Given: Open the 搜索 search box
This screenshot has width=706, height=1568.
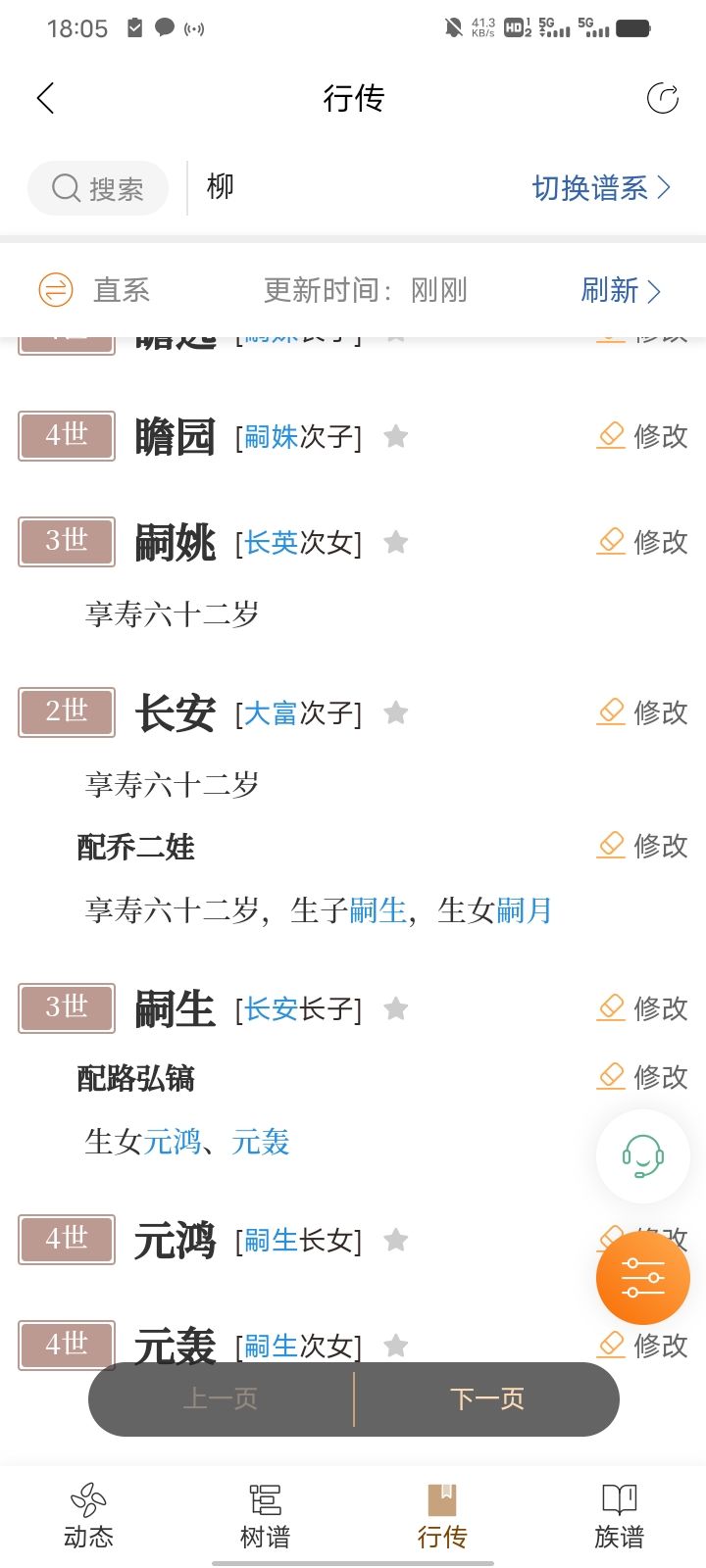Looking at the screenshot, I should pos(98,188).
